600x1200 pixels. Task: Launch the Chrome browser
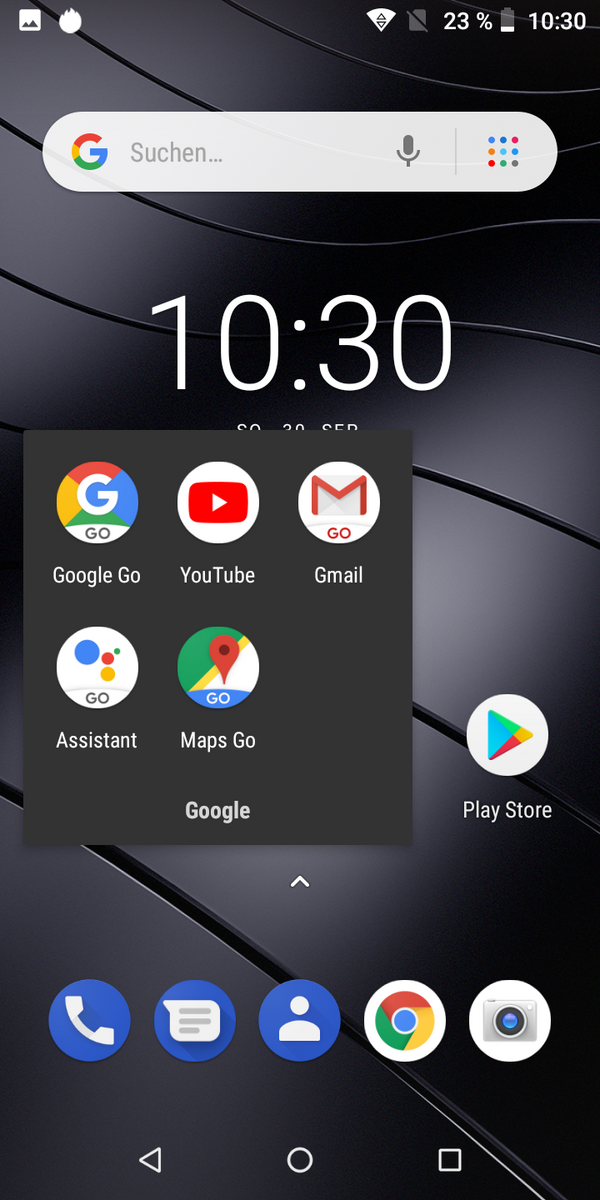(405, 1020)
